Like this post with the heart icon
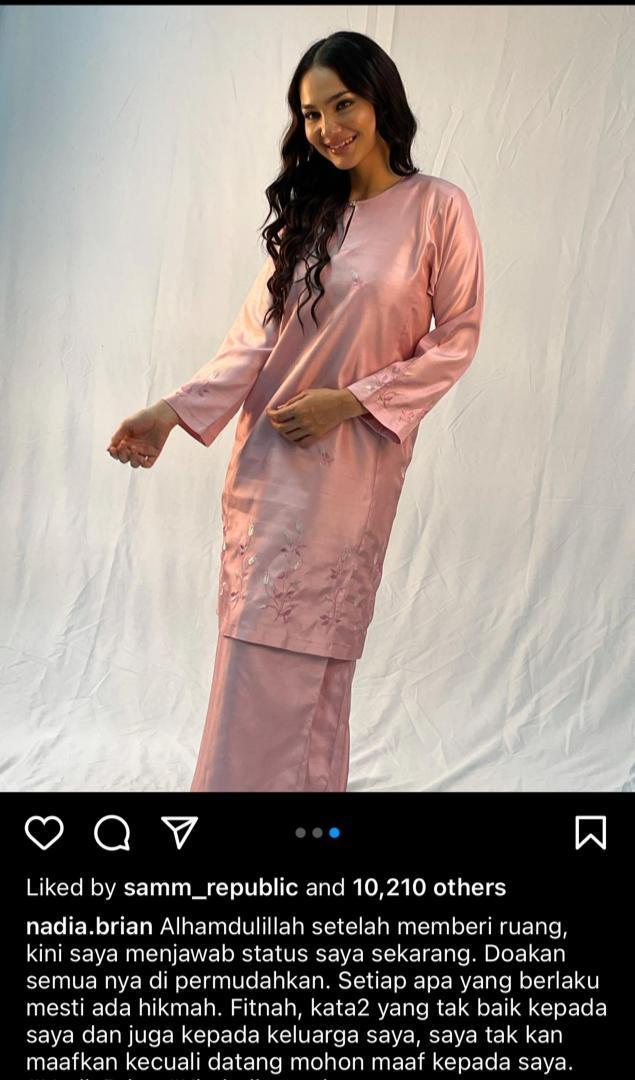 coord(44,832)
